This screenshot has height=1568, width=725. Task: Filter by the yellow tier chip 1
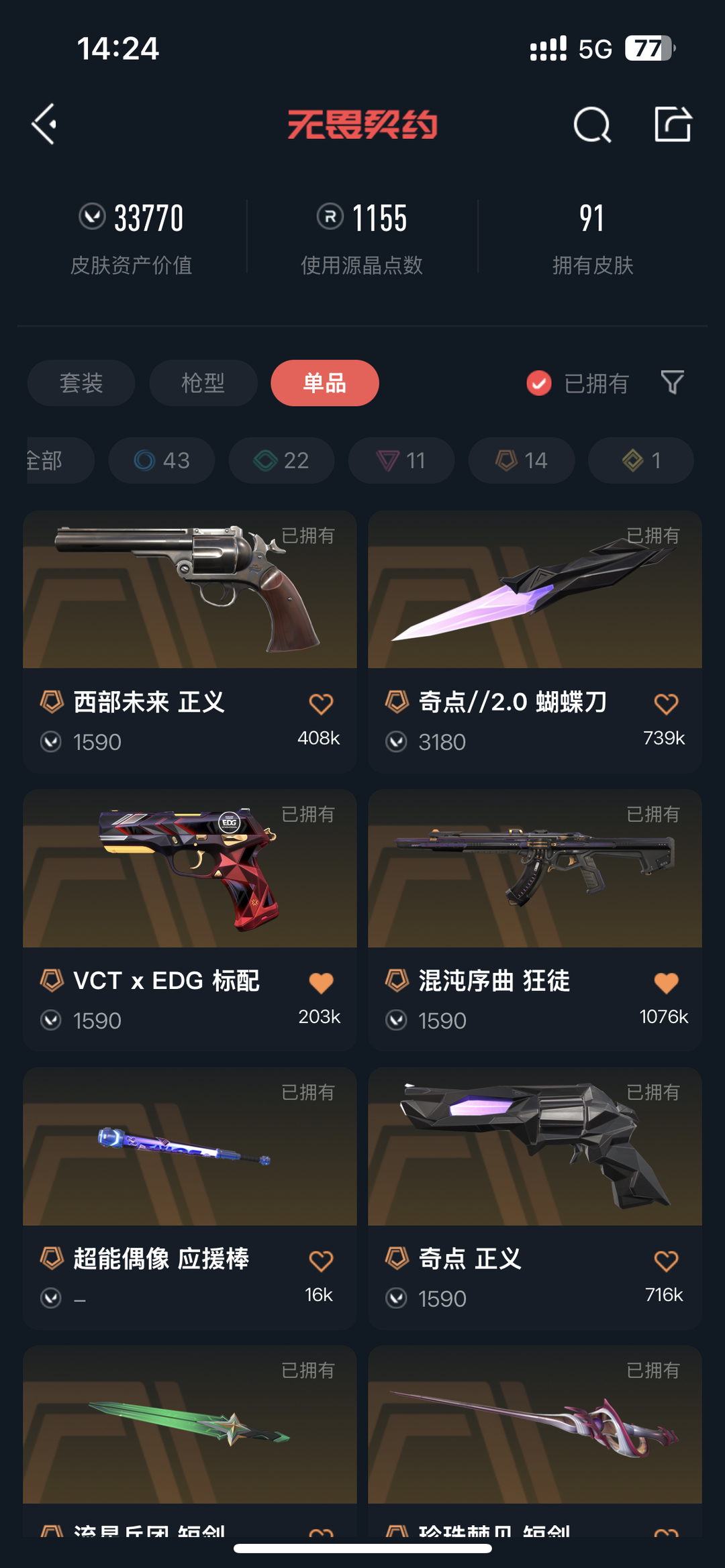tap(641, 460)
